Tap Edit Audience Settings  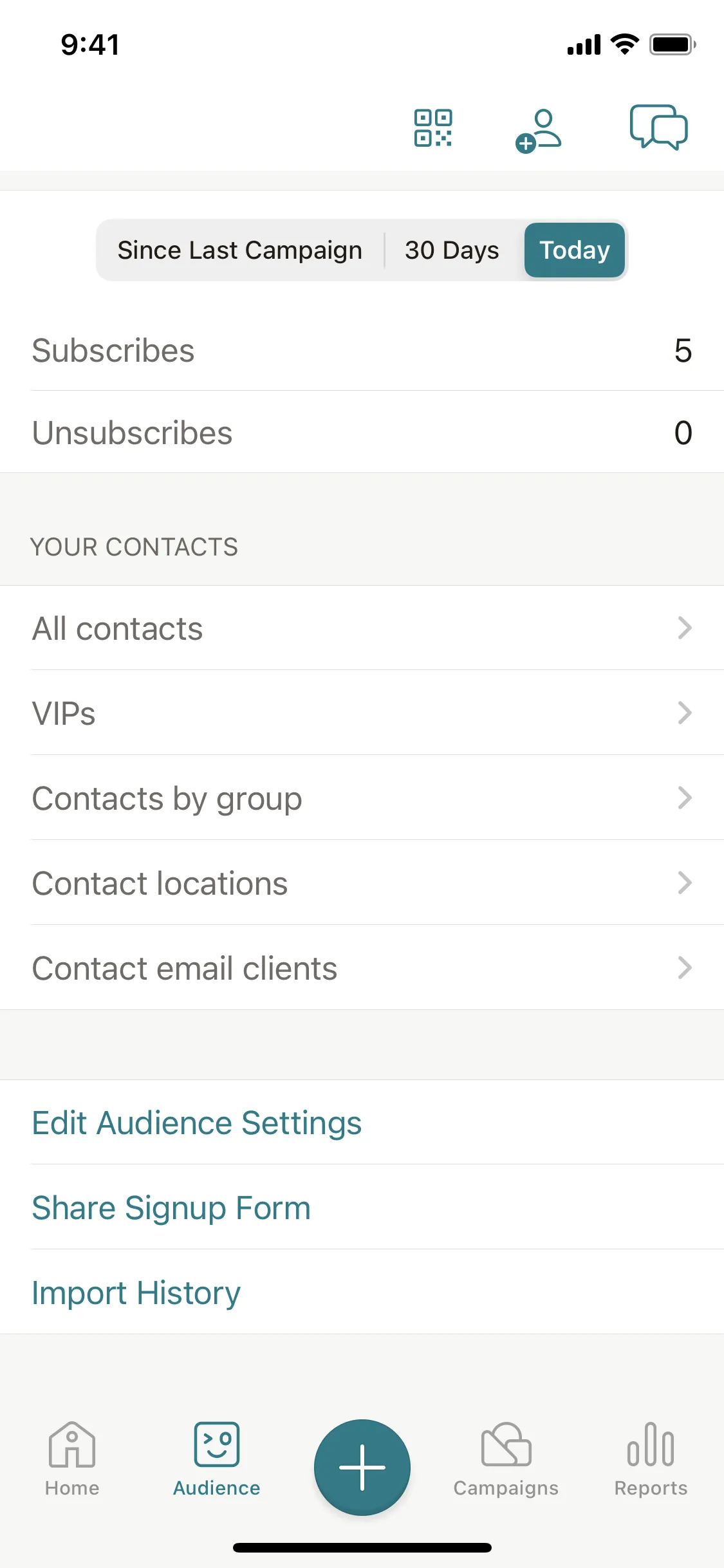click(197, 1123)
